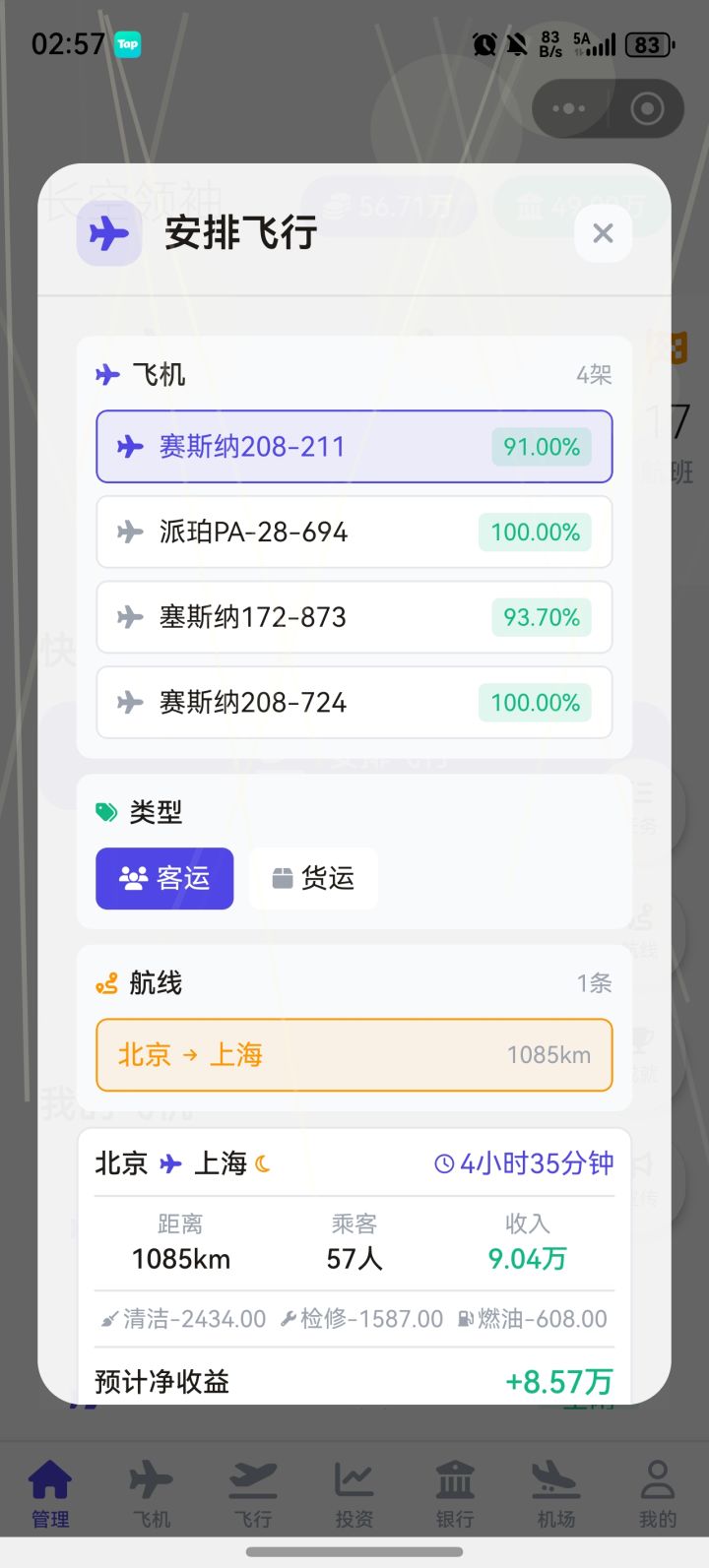
Task: Choose the 北京 → 上海 route option
Action: click(354, 1054)
